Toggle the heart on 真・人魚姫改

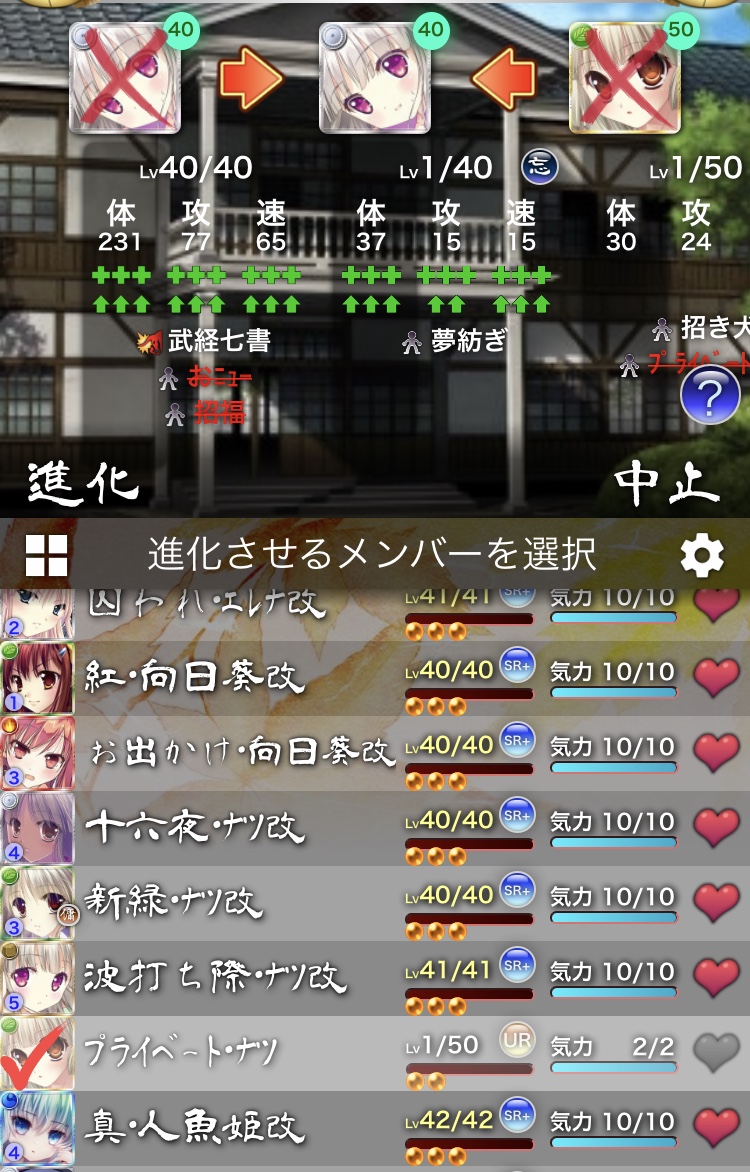(716, 1127)
